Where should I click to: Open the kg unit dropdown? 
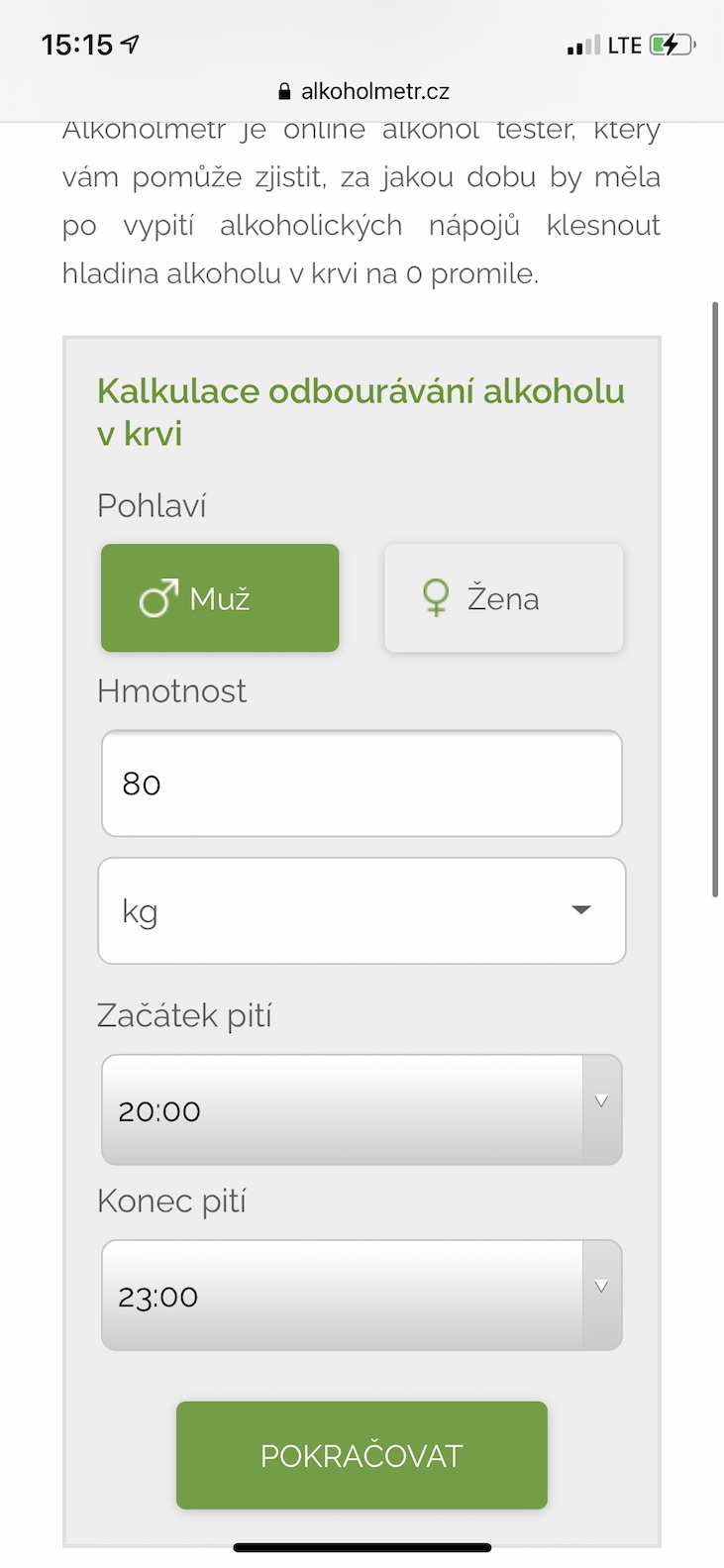(362, 910)
